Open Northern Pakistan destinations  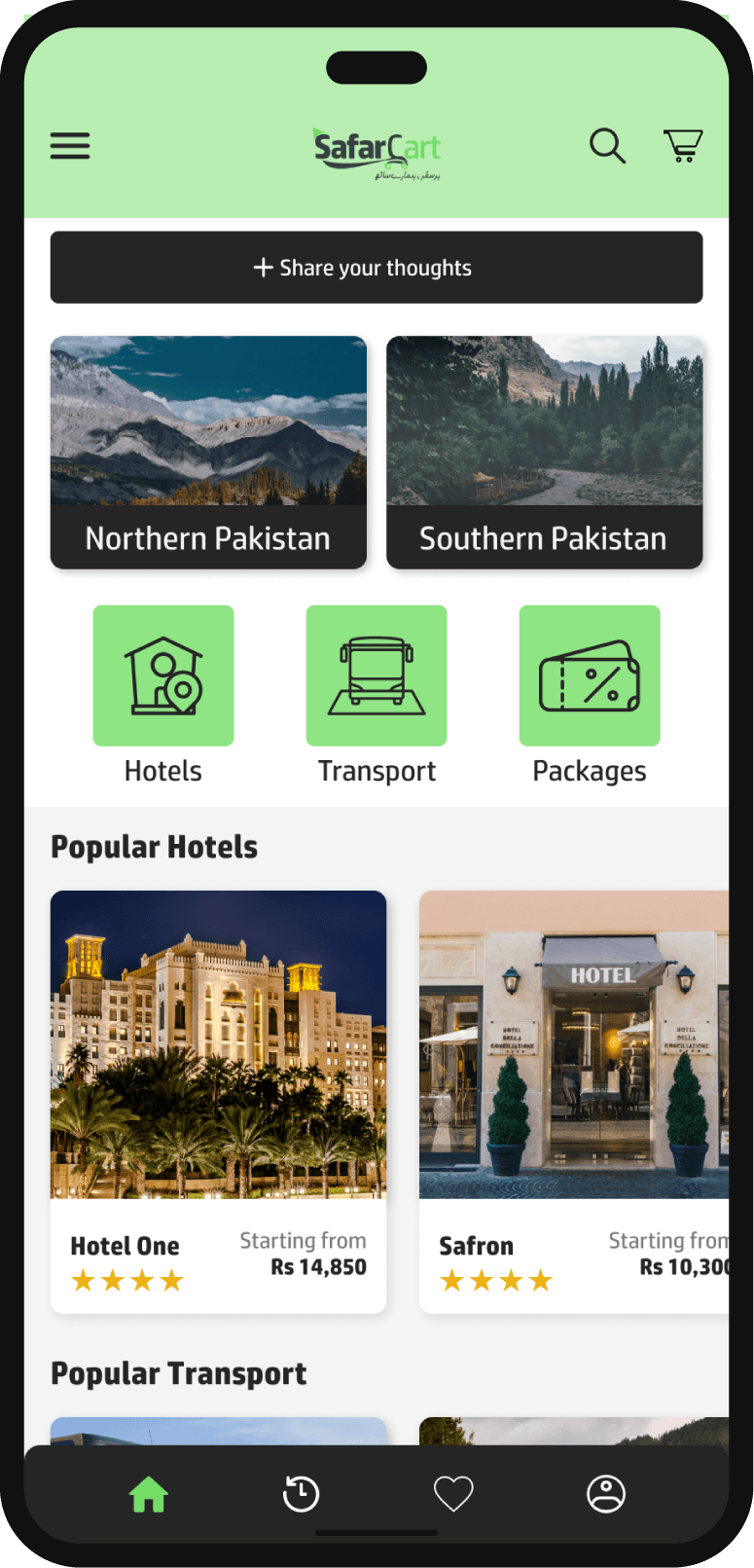(x=208, y=453)
